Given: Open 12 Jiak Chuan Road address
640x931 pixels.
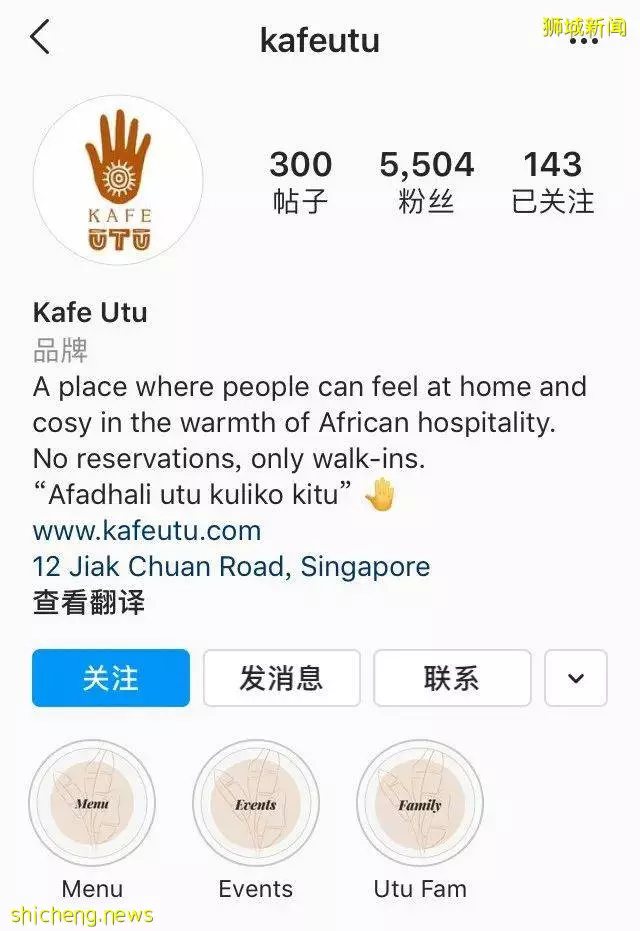Looking at the screenshot, I should 231,566.
